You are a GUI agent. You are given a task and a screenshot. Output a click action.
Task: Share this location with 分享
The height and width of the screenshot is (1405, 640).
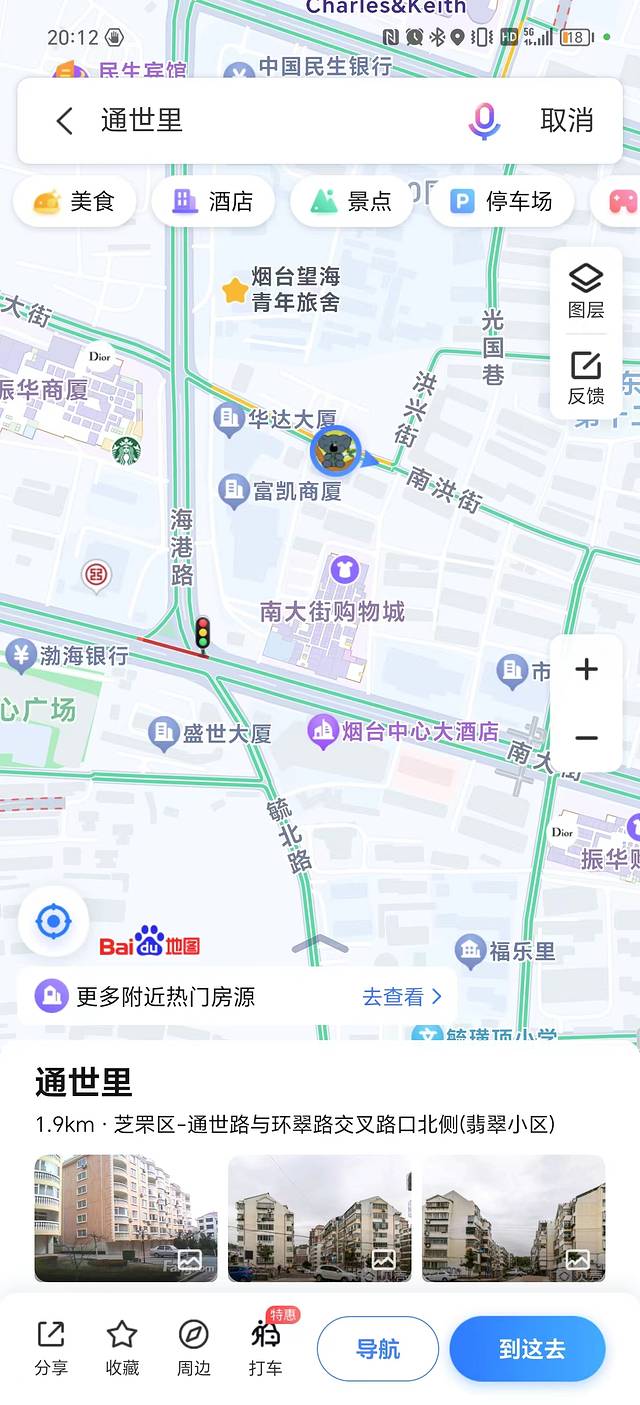coord(51,1346)
